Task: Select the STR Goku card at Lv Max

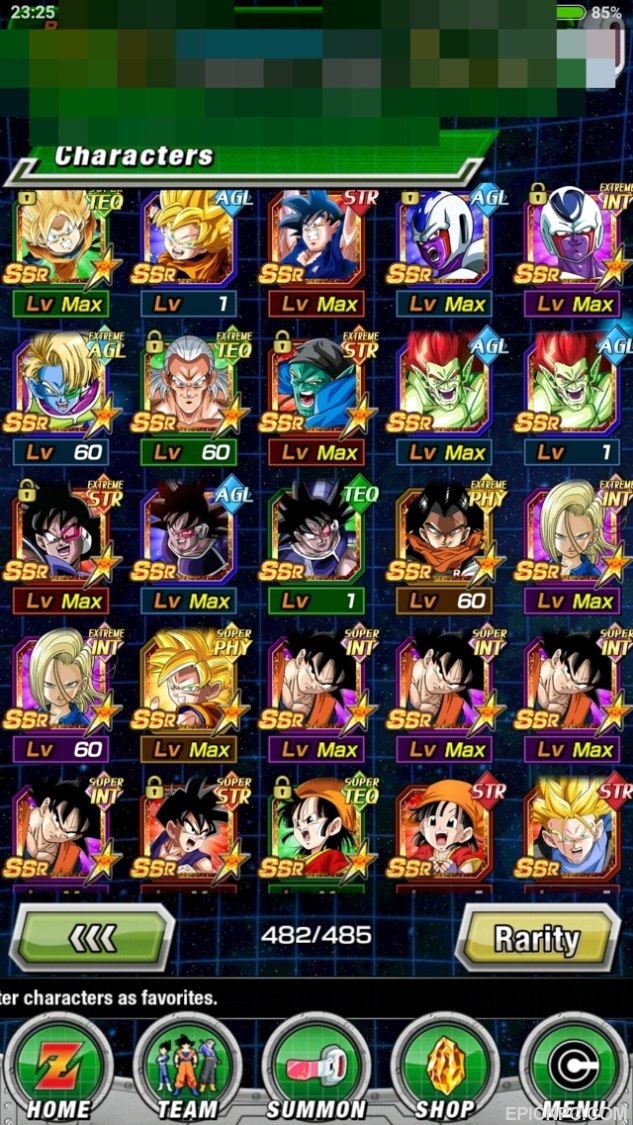Action: (316, 253)
